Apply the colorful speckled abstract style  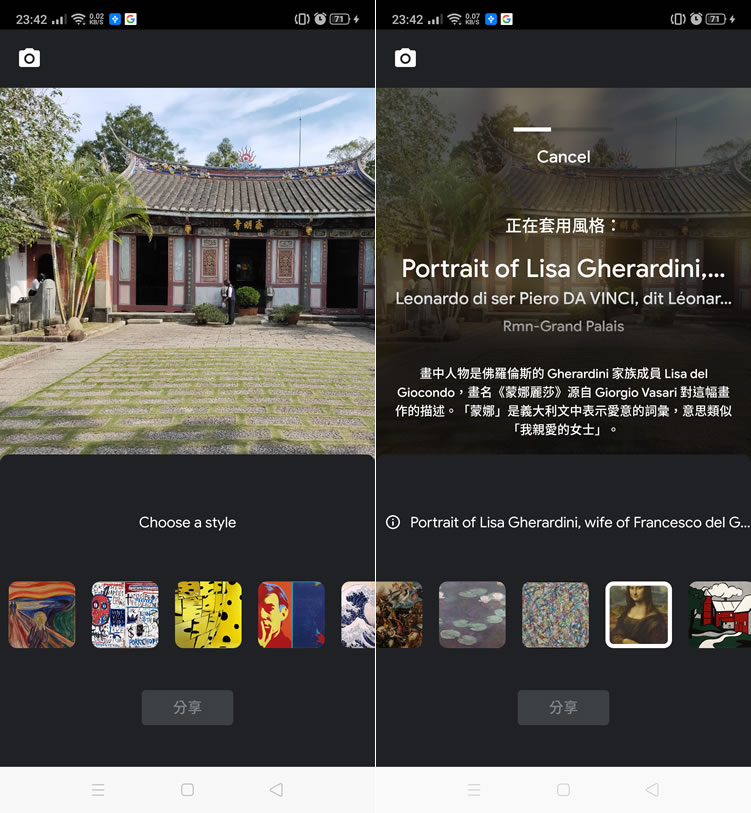pos(555,614)
